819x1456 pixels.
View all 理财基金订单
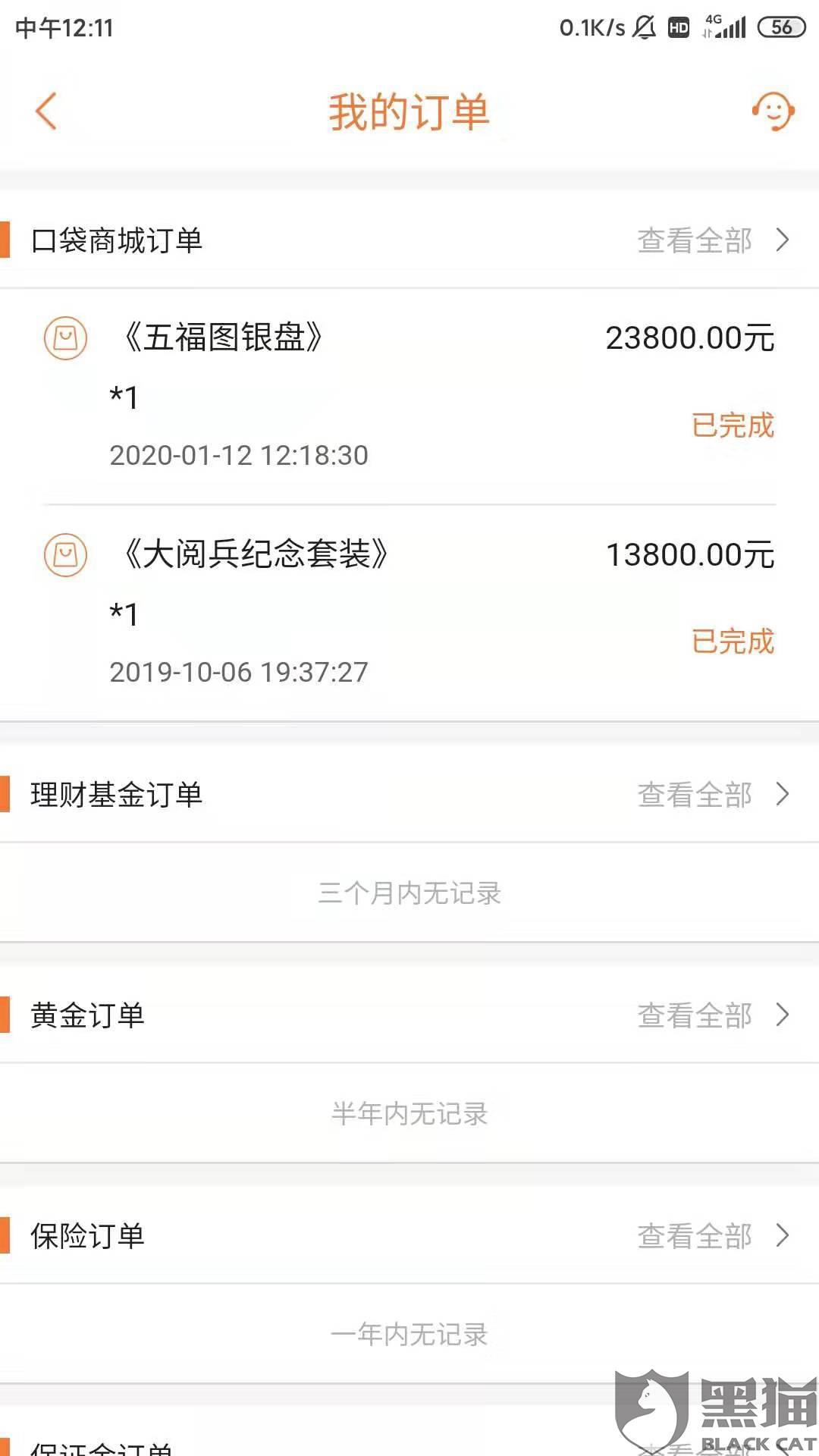coord(713,794)
